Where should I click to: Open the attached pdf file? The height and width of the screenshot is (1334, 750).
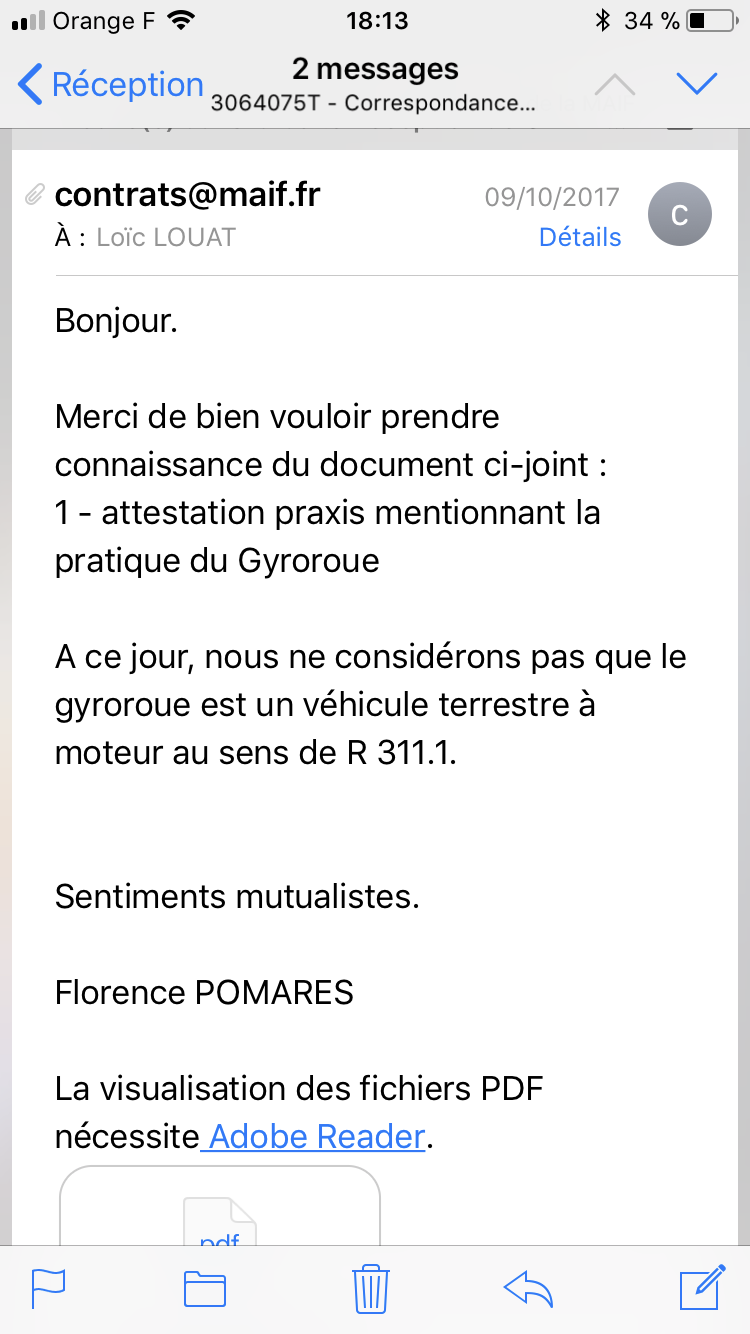pos(220,1205)
